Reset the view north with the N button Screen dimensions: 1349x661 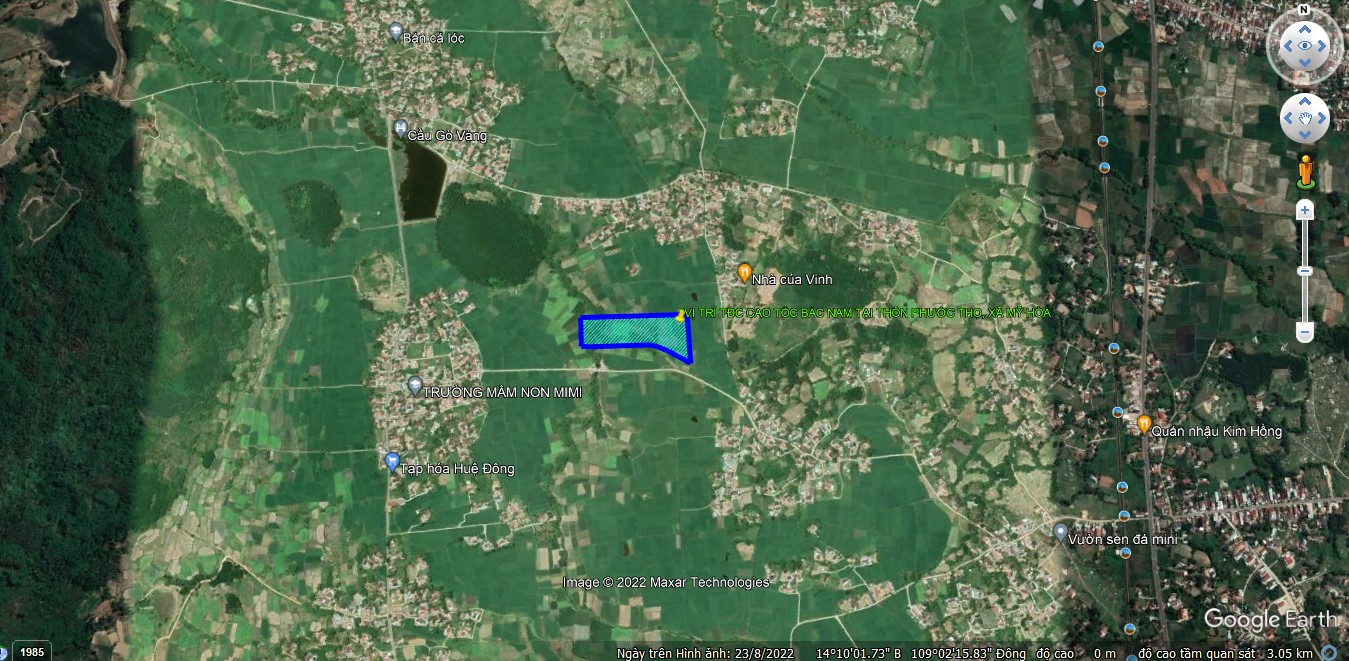tap(1303, 10)
